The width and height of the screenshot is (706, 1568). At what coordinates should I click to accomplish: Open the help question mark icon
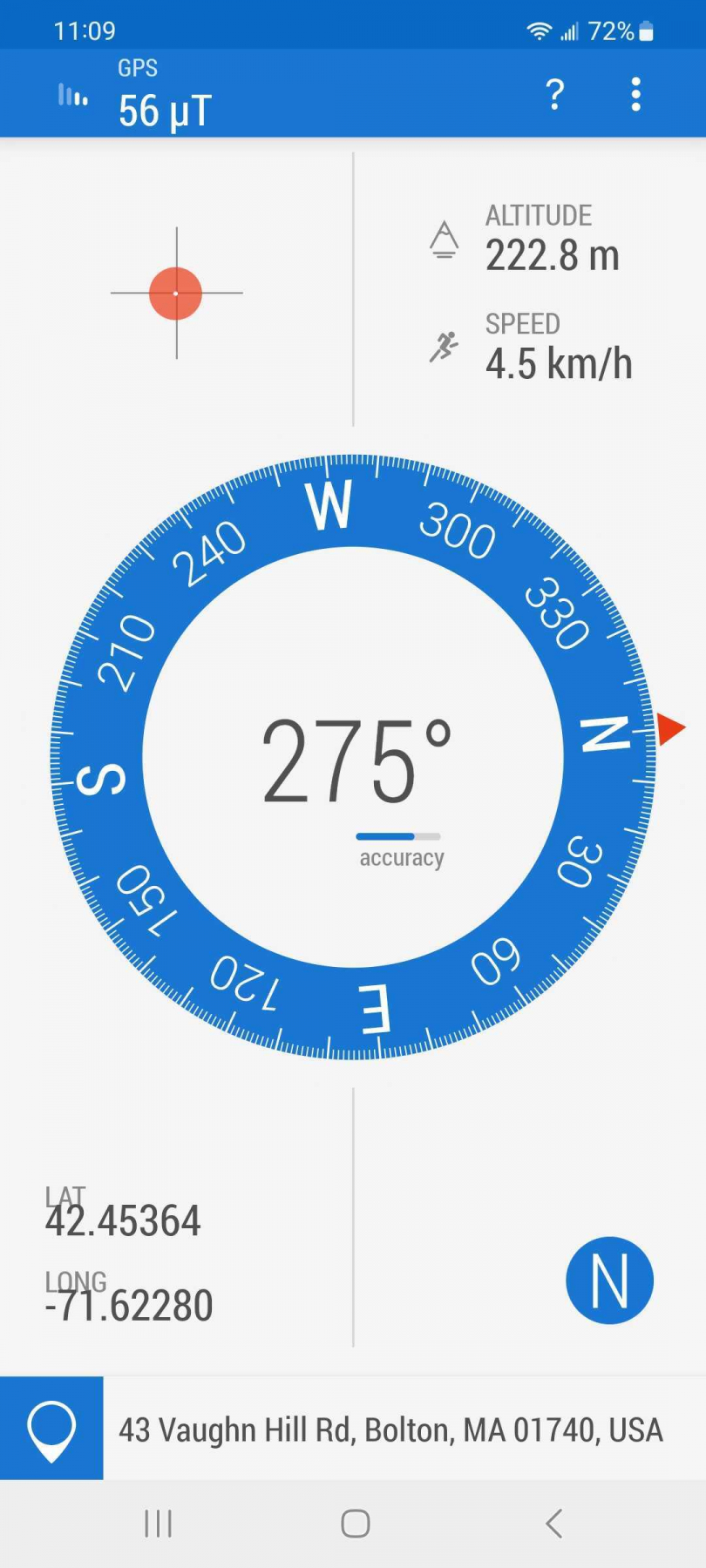(554, 94)
